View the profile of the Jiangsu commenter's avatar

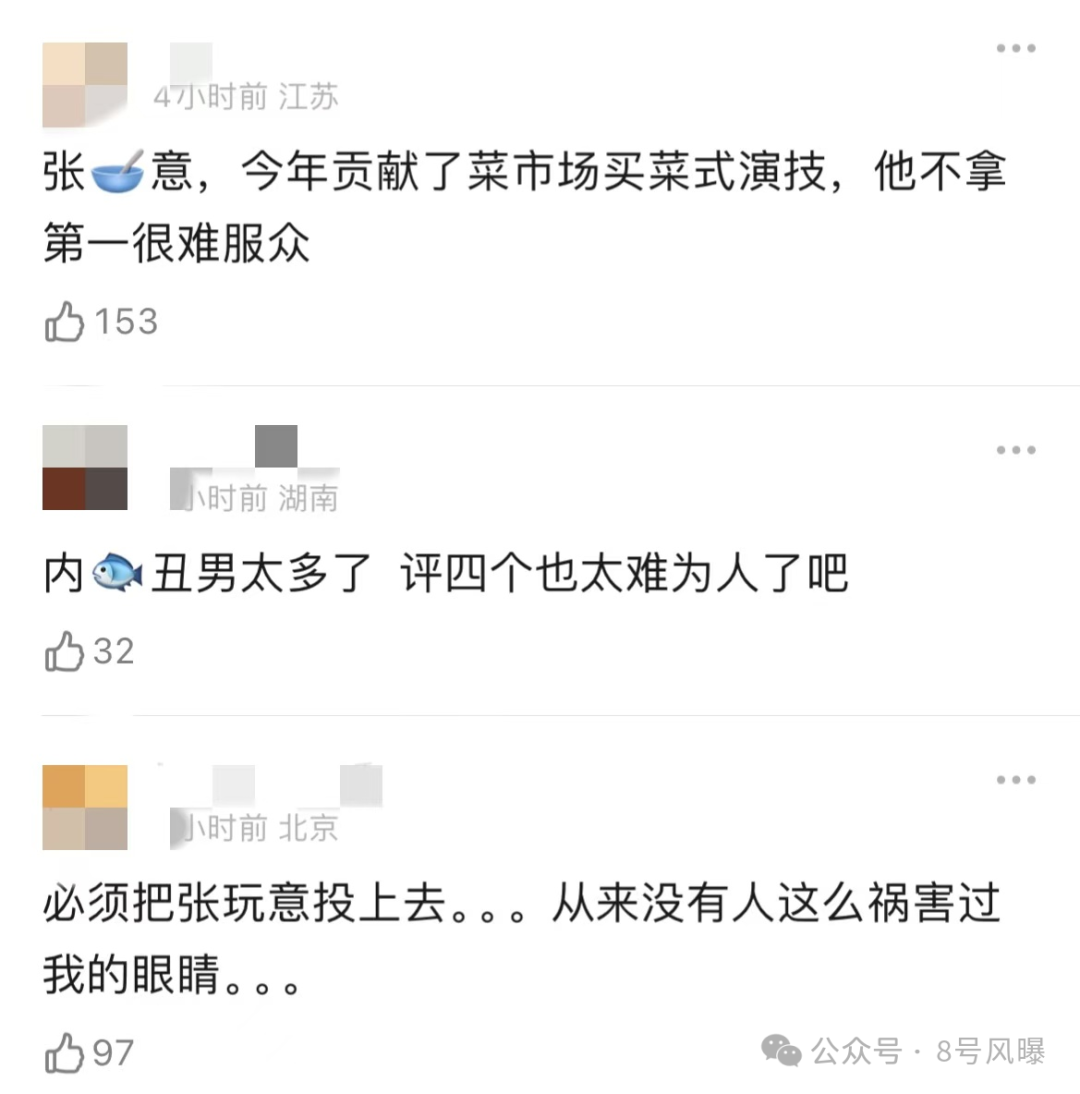click(85, 85)
